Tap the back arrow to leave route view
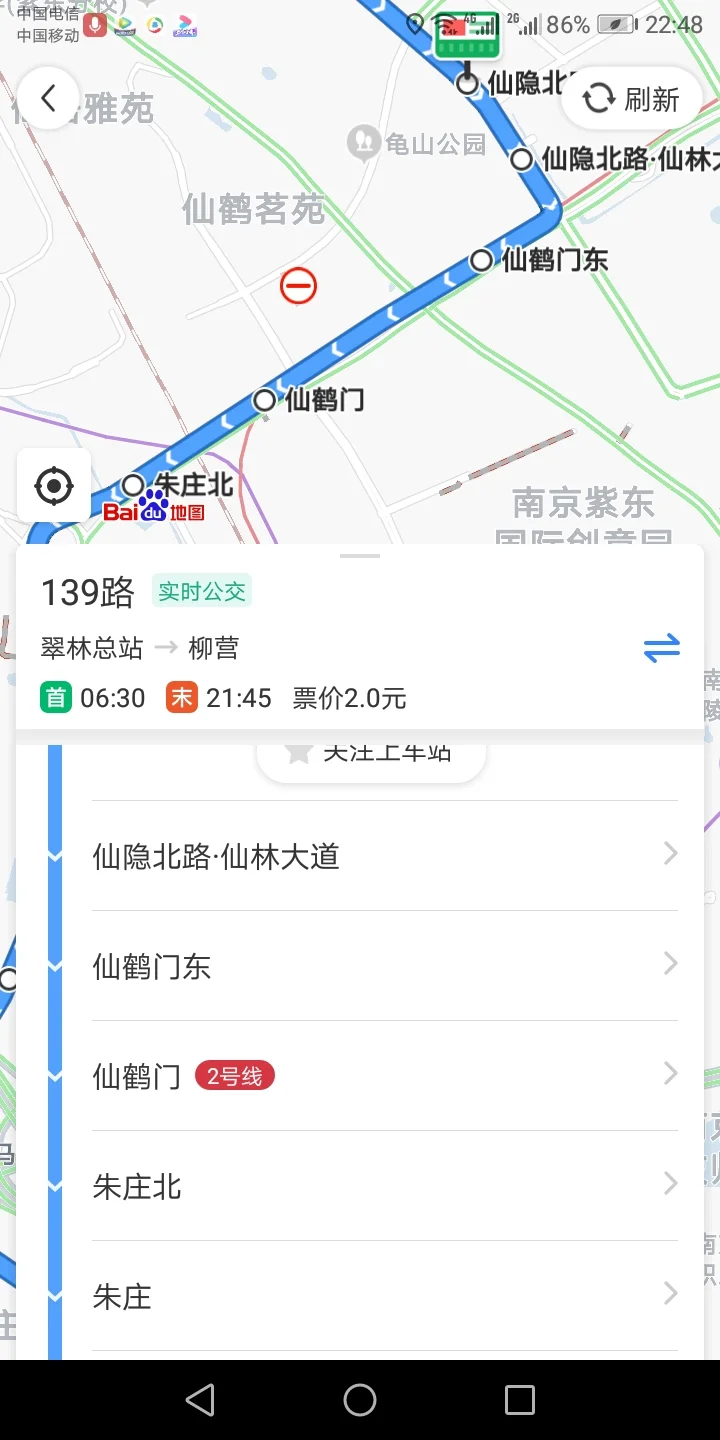Viewport: 720px width, 1440px height. [47, 98]
